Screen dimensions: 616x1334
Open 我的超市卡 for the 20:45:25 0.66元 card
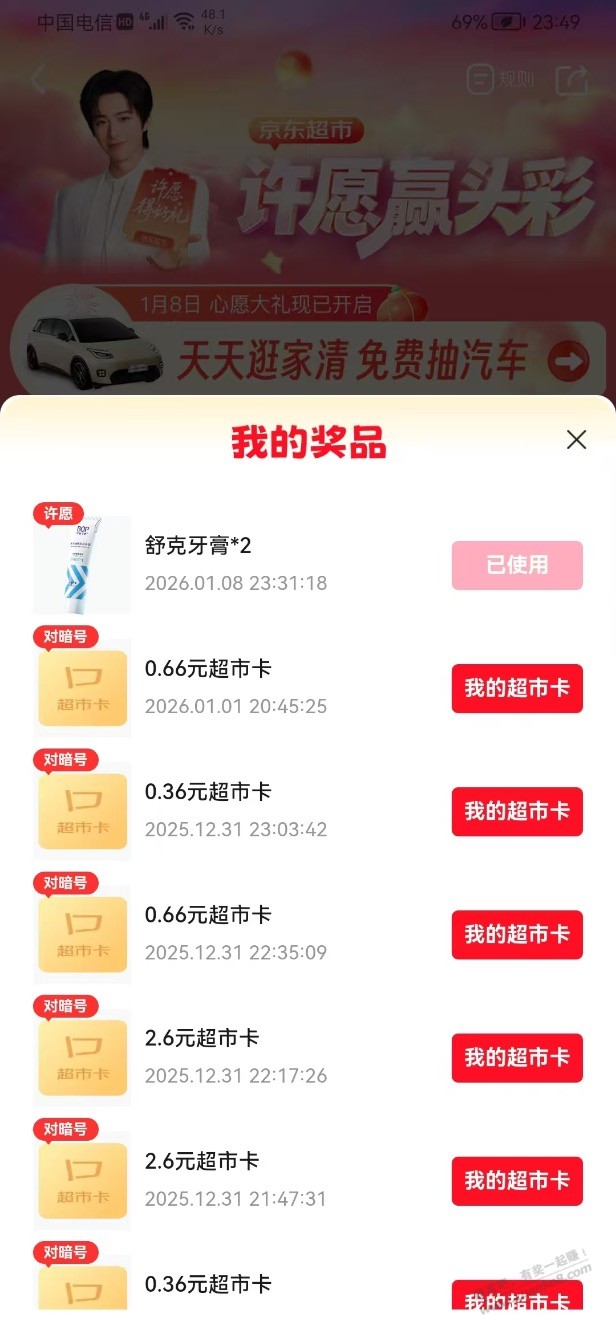(x=517, y=688)
